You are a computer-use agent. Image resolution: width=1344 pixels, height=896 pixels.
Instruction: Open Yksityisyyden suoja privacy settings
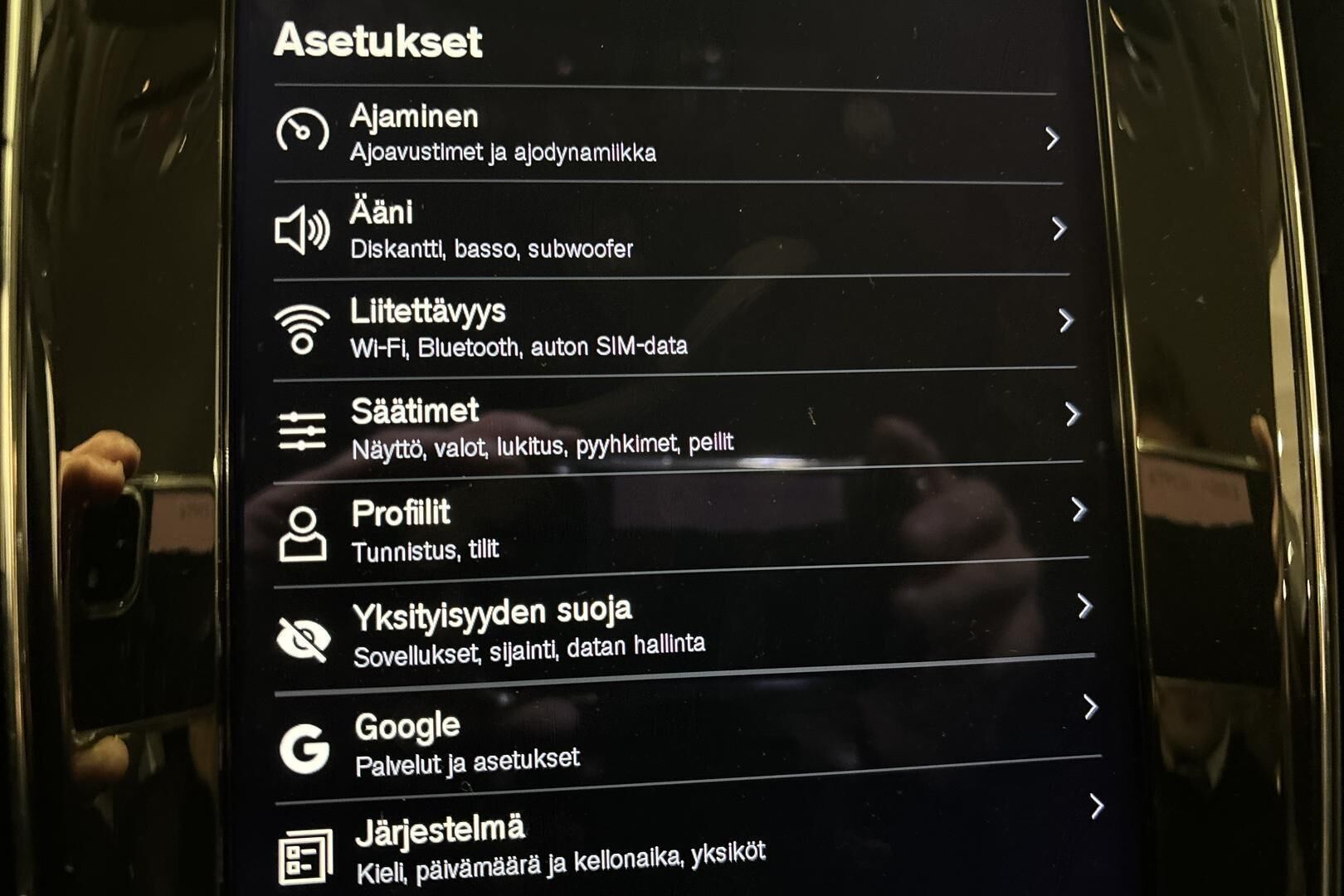(664, 631)
